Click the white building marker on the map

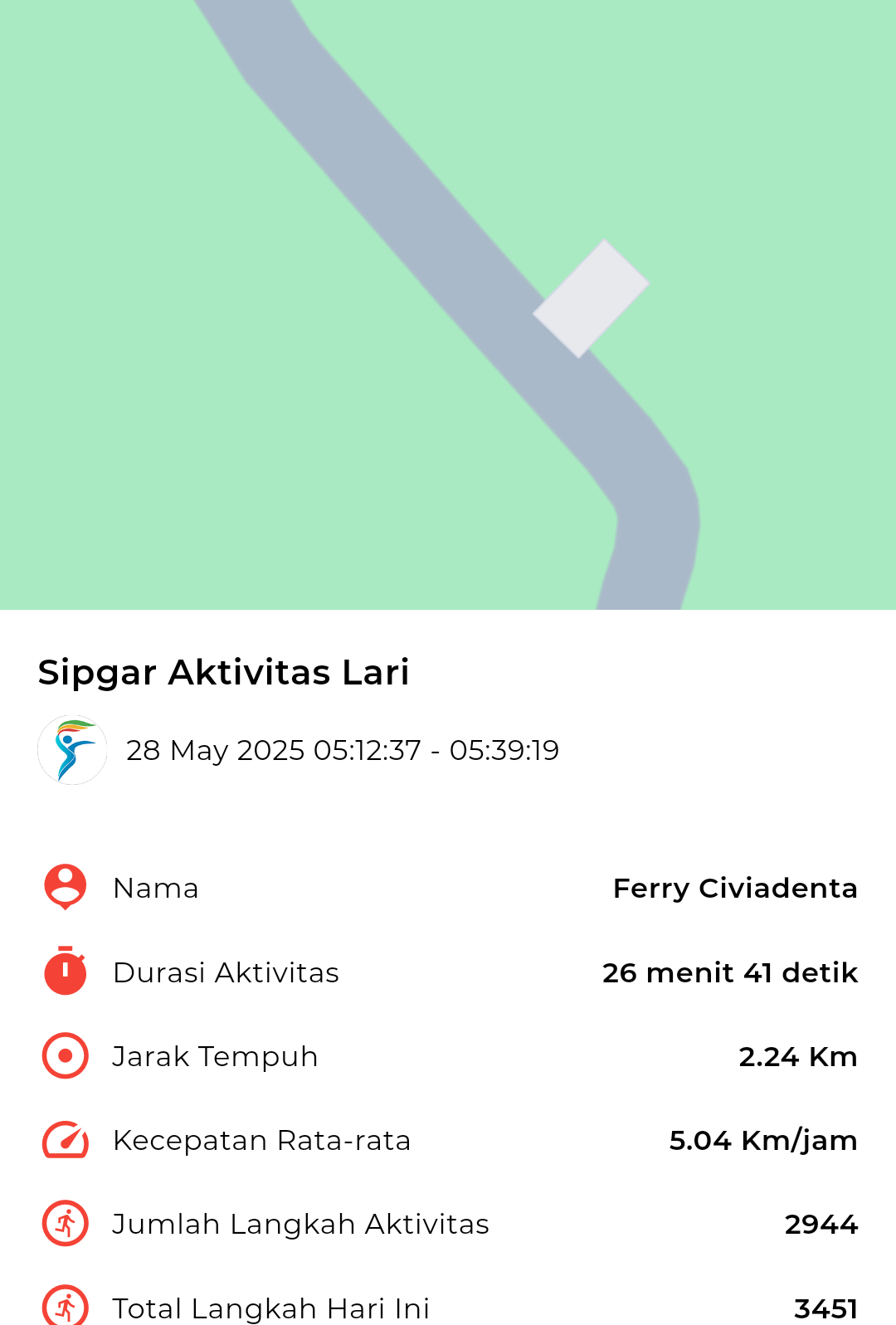(592, 300)
